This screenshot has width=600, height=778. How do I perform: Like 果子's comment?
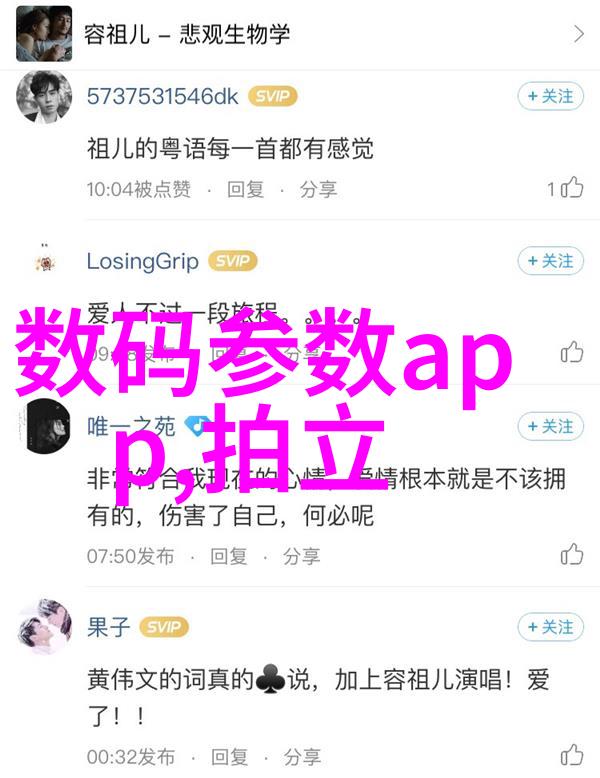point(571,755)
